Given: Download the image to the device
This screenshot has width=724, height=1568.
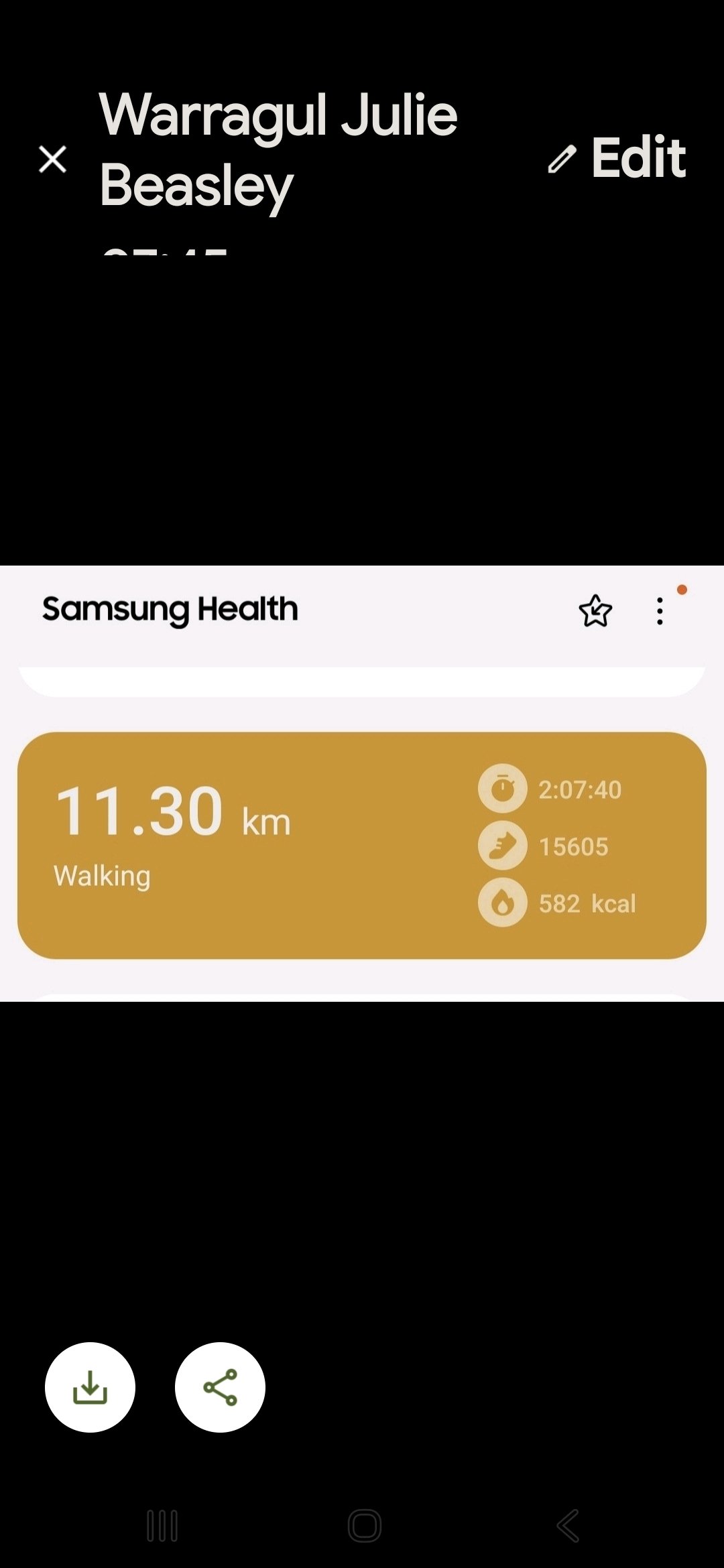Looking at the screenshot, I should (90, 1387).
